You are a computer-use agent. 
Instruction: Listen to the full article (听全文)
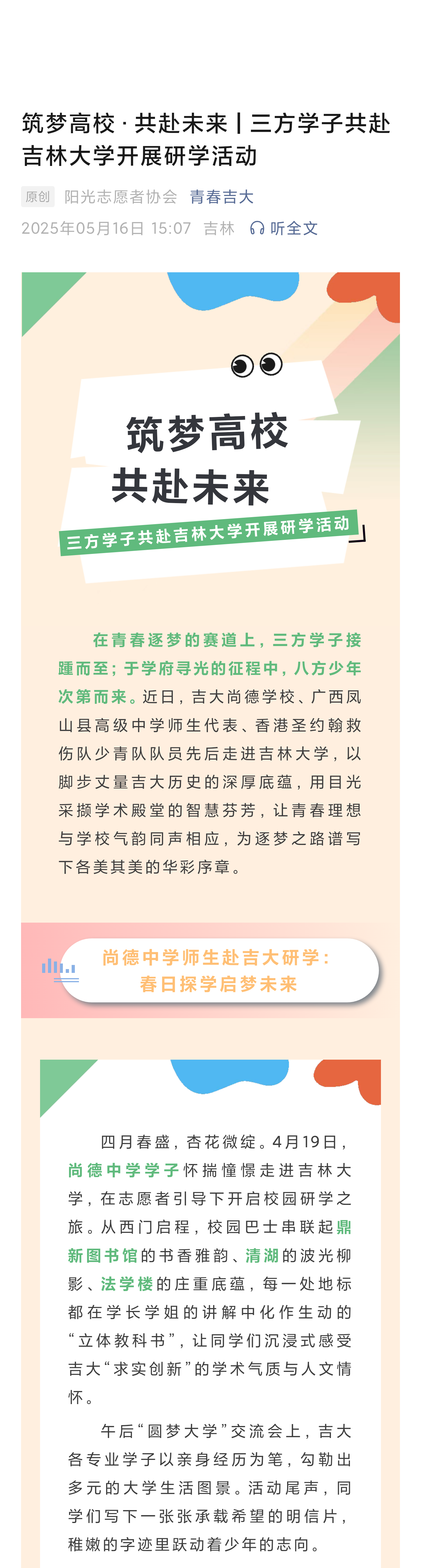click(x=284, y=228)
